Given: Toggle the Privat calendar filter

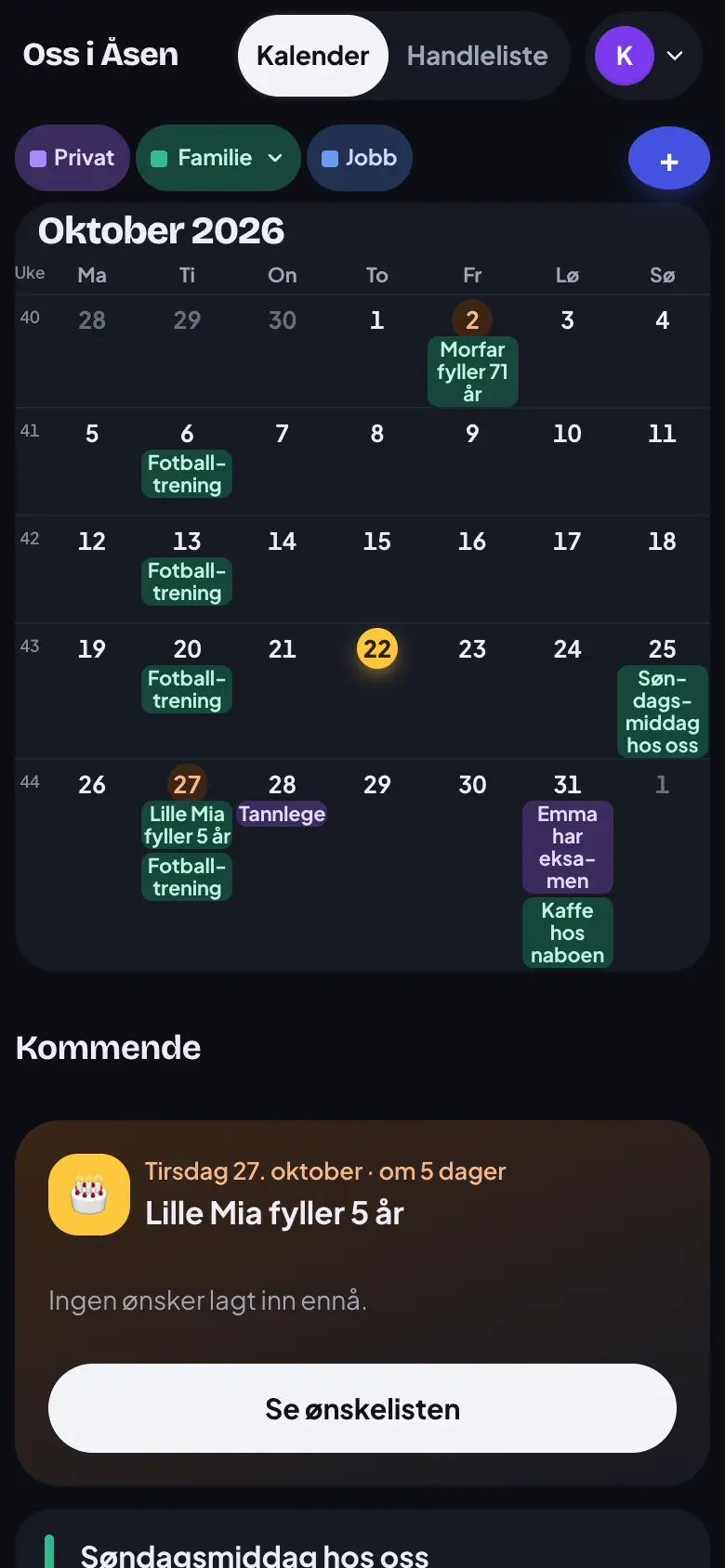Looking at the screenshot, I should 72,158.
